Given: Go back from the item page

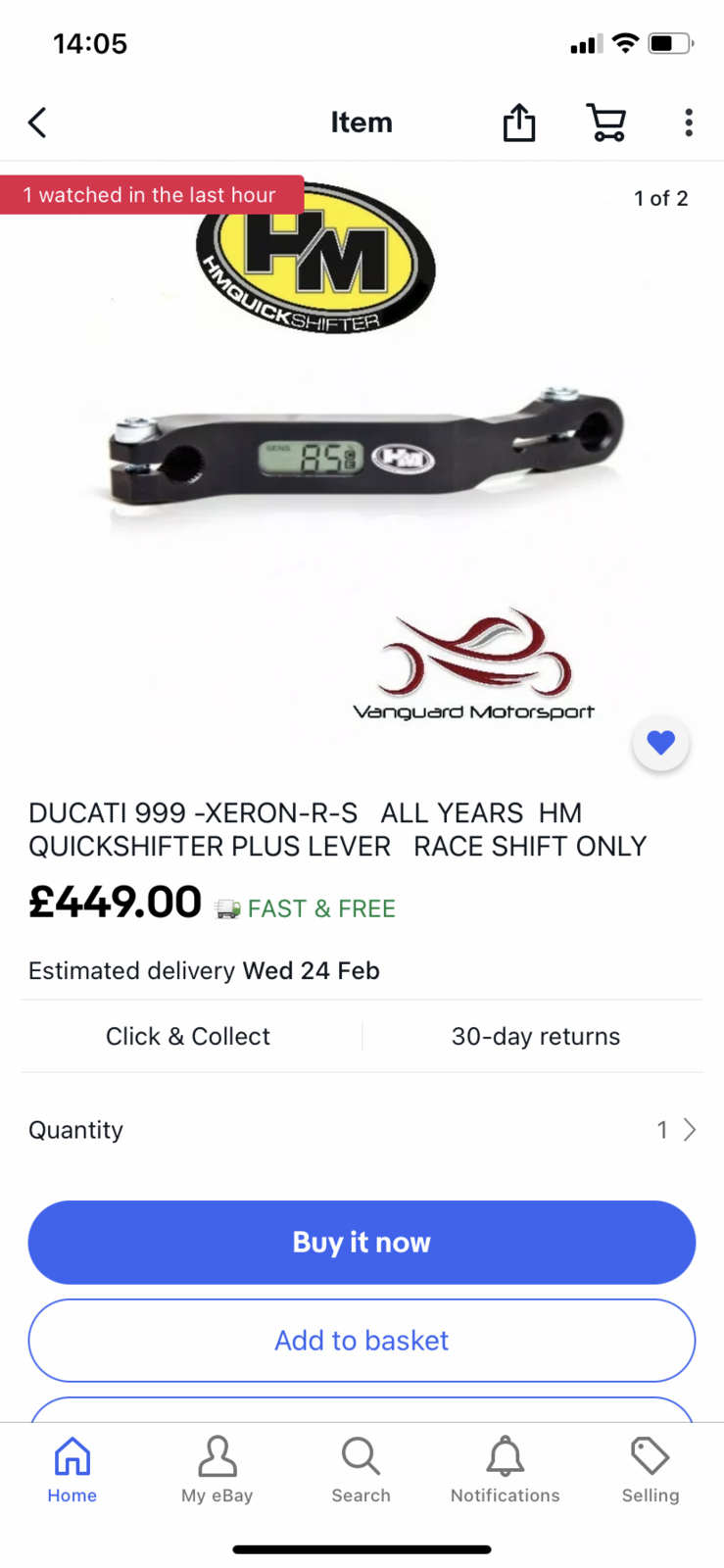Looking at the screenshot, I should coord(37,122).
